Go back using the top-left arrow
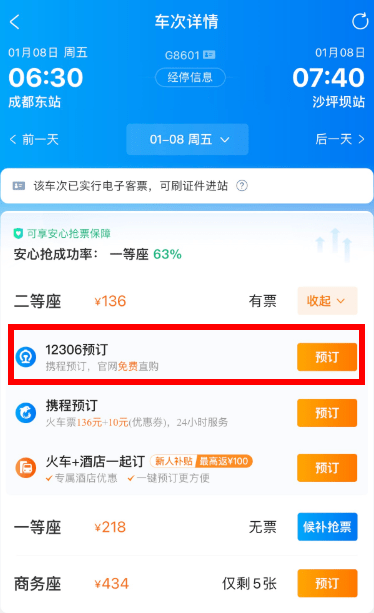The image size is (374, 613). (14, 22)
